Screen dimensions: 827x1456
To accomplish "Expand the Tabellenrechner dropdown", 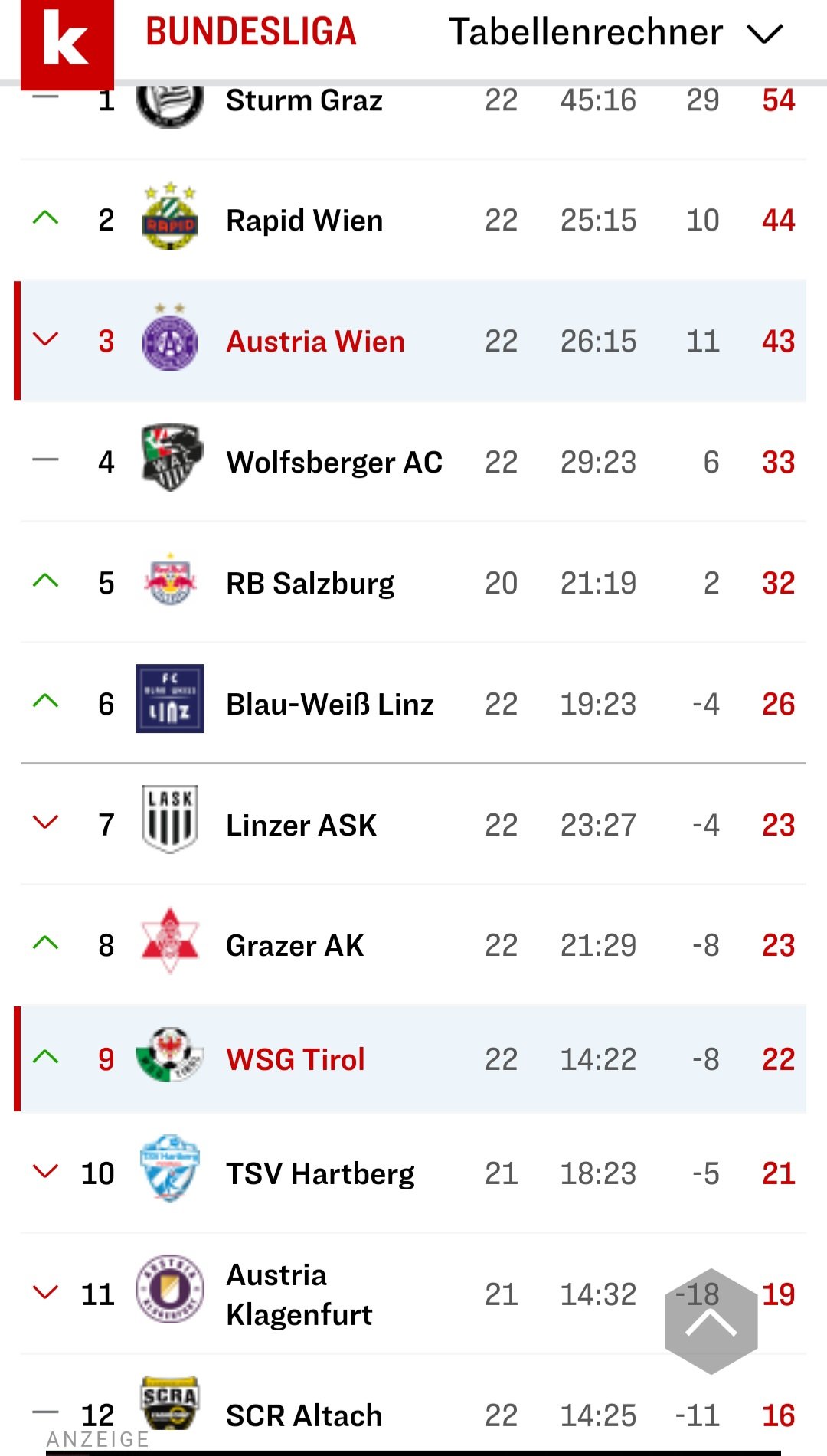I will coord(616,33).
